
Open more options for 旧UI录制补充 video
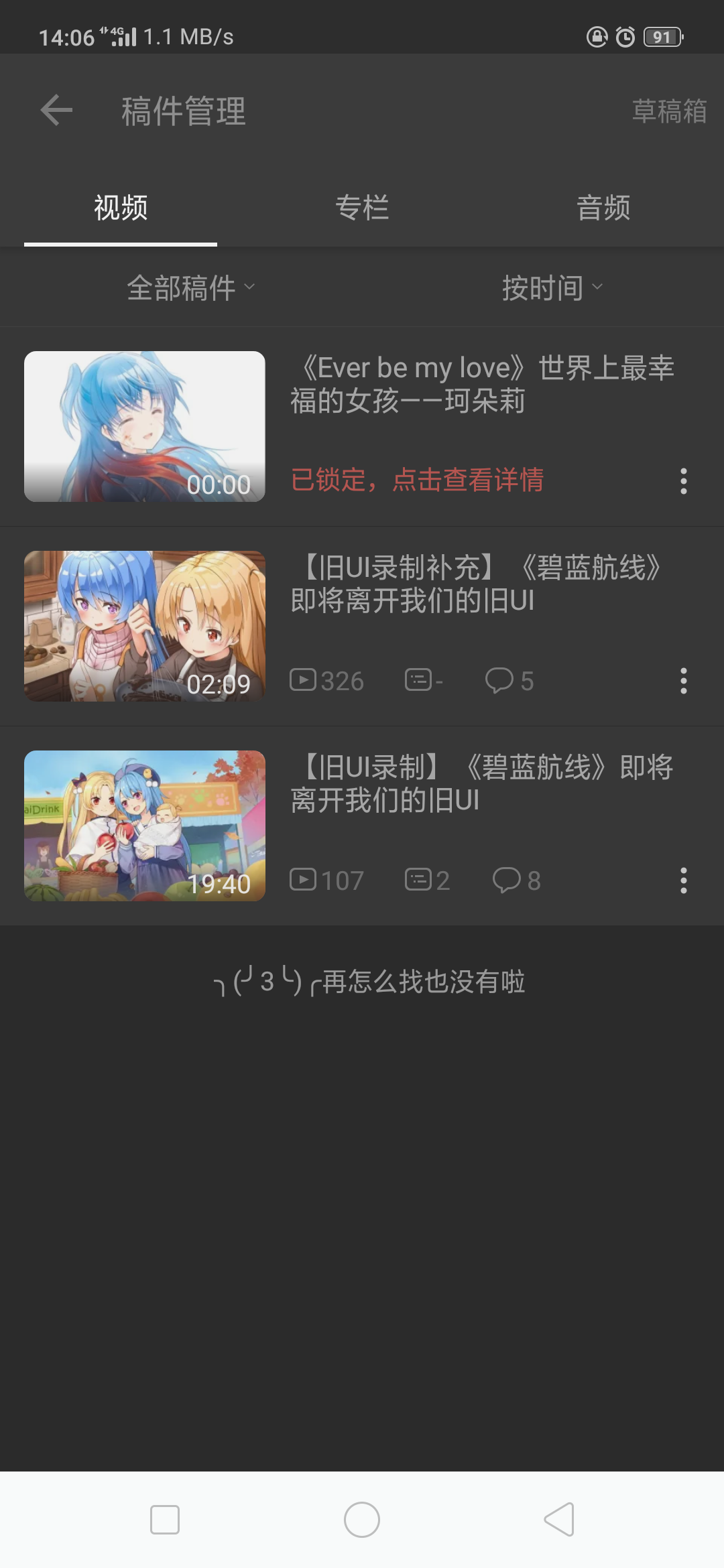coord(683,681)
